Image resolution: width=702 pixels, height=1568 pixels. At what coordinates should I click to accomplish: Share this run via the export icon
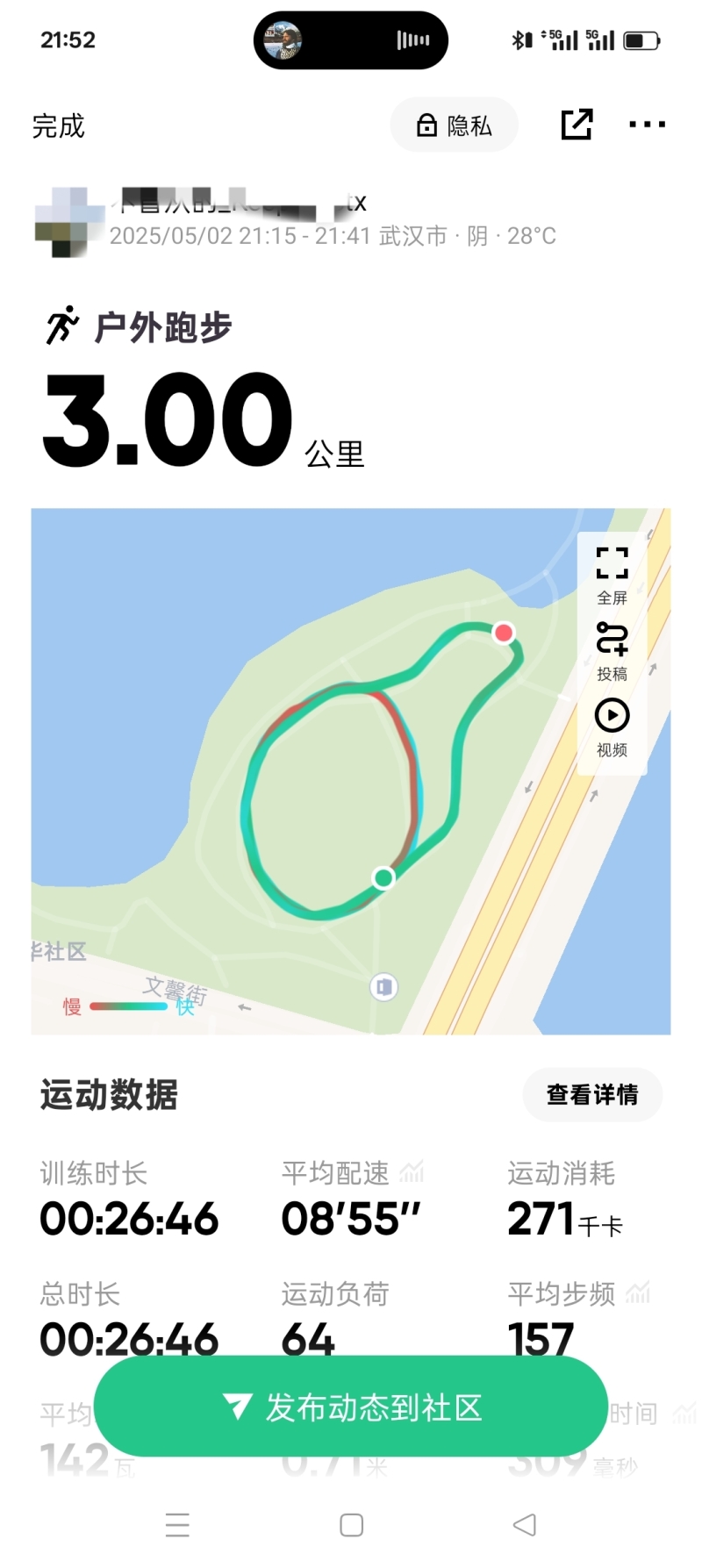pos(577,125)
